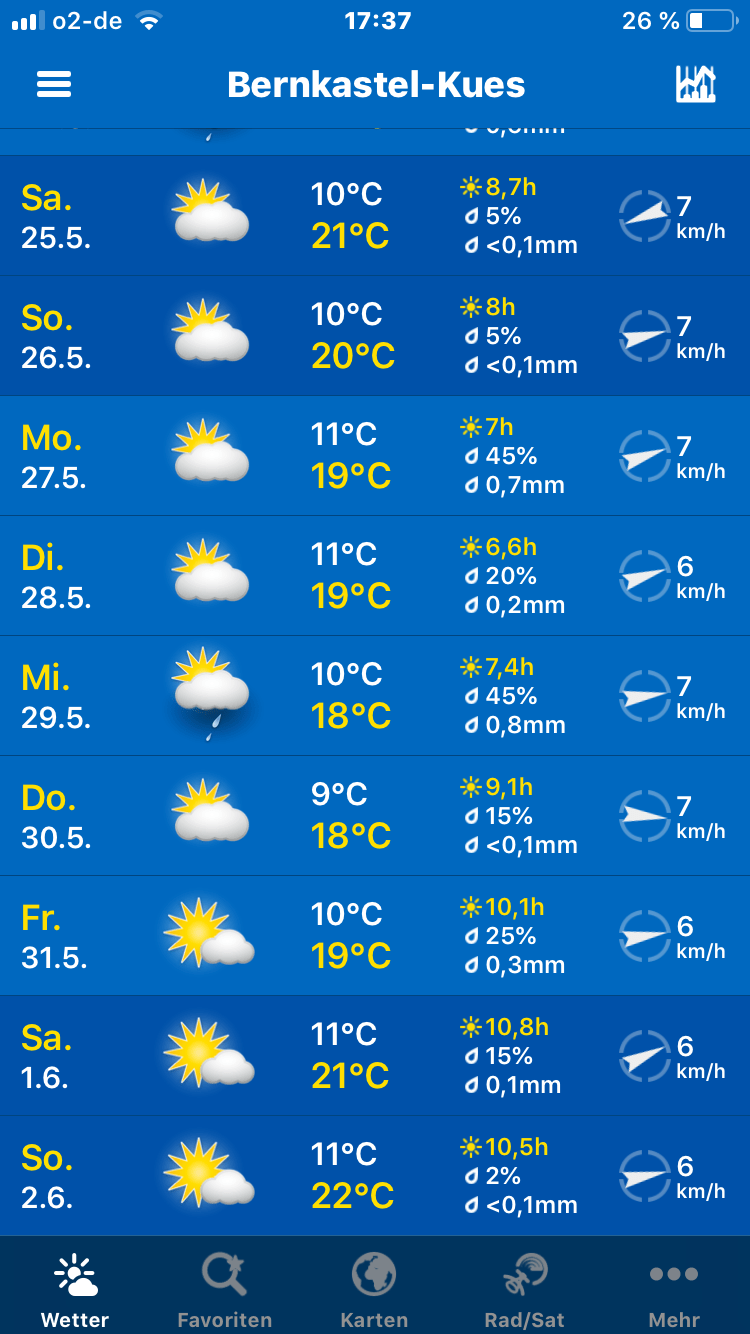
Task: Open the Mehr tab
Action: [x=674, y=1290]
